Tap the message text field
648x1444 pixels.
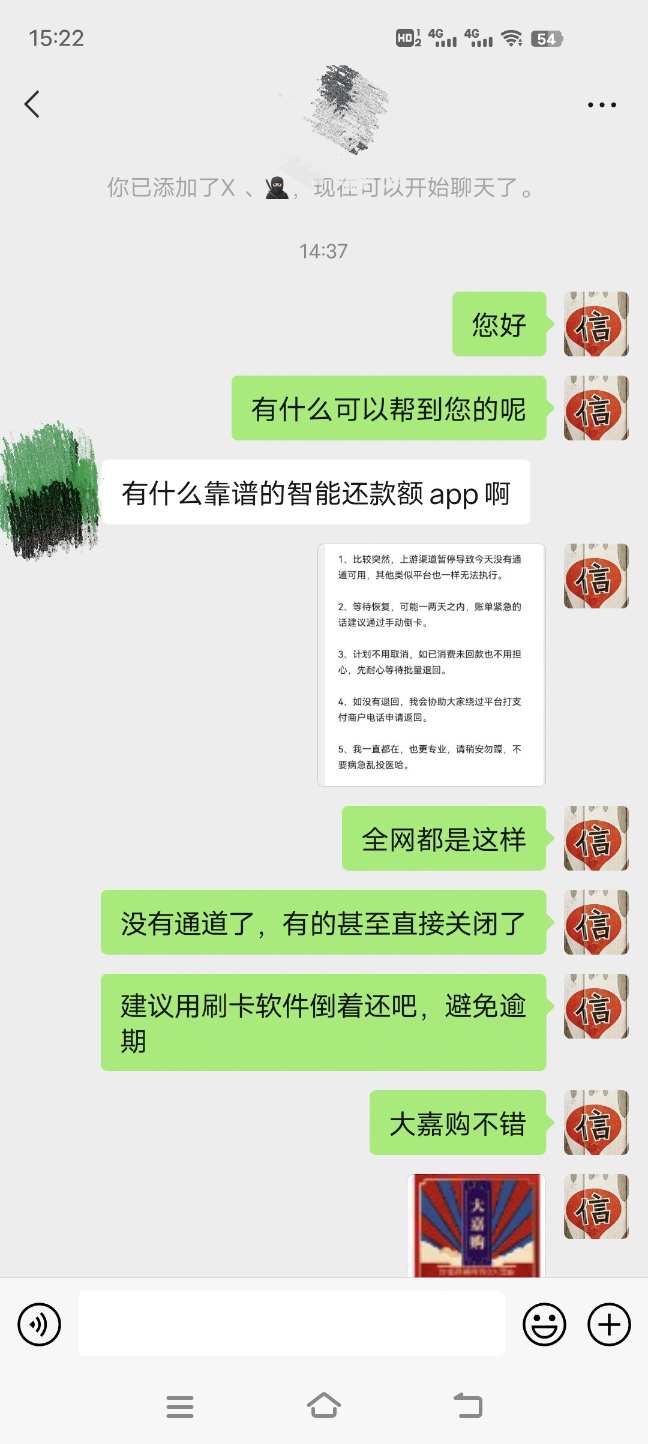pyautogui.click(x=291, y=1323)
